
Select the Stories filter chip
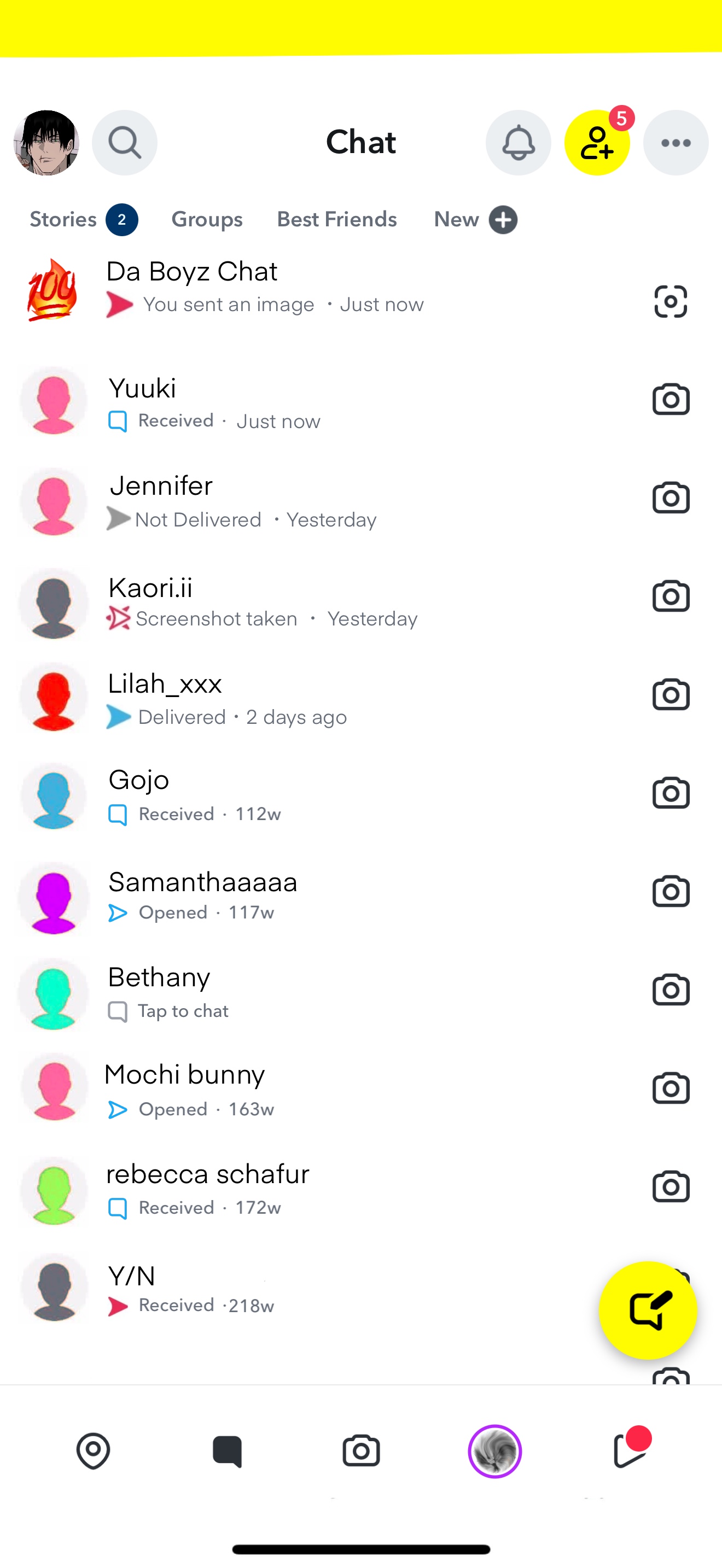pyautogui.click(x=83, y=220)
